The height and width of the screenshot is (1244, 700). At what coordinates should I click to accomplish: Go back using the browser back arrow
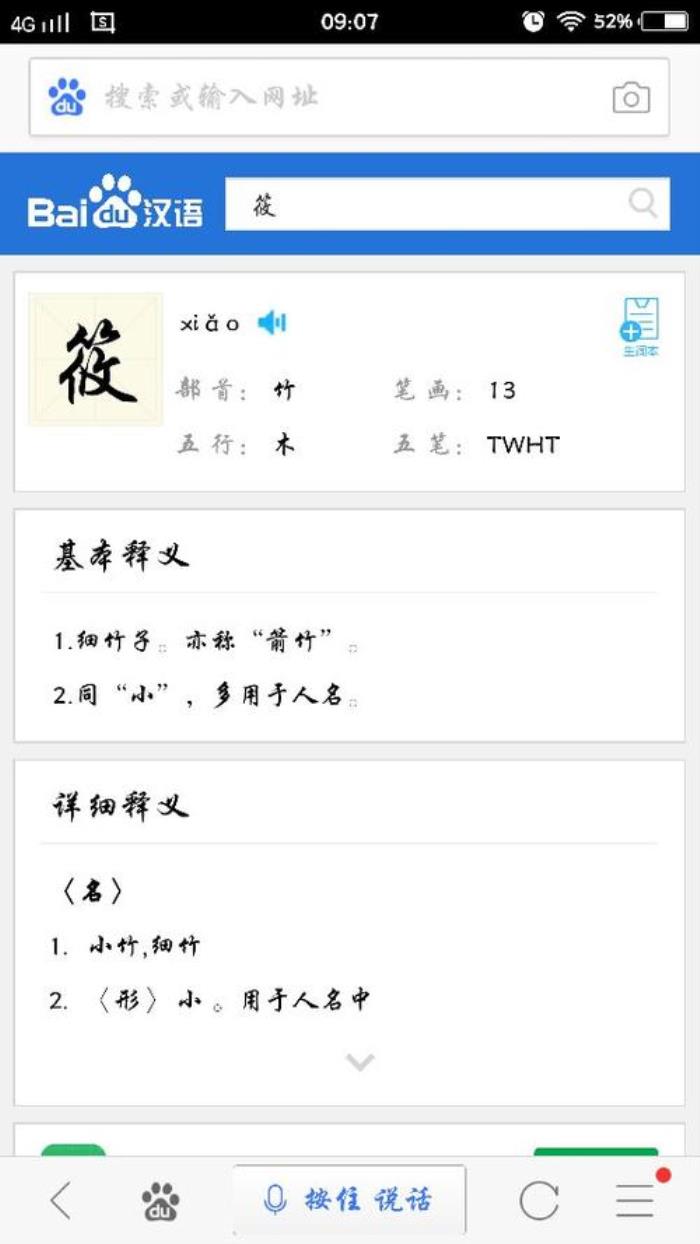tap(61, 1200)
